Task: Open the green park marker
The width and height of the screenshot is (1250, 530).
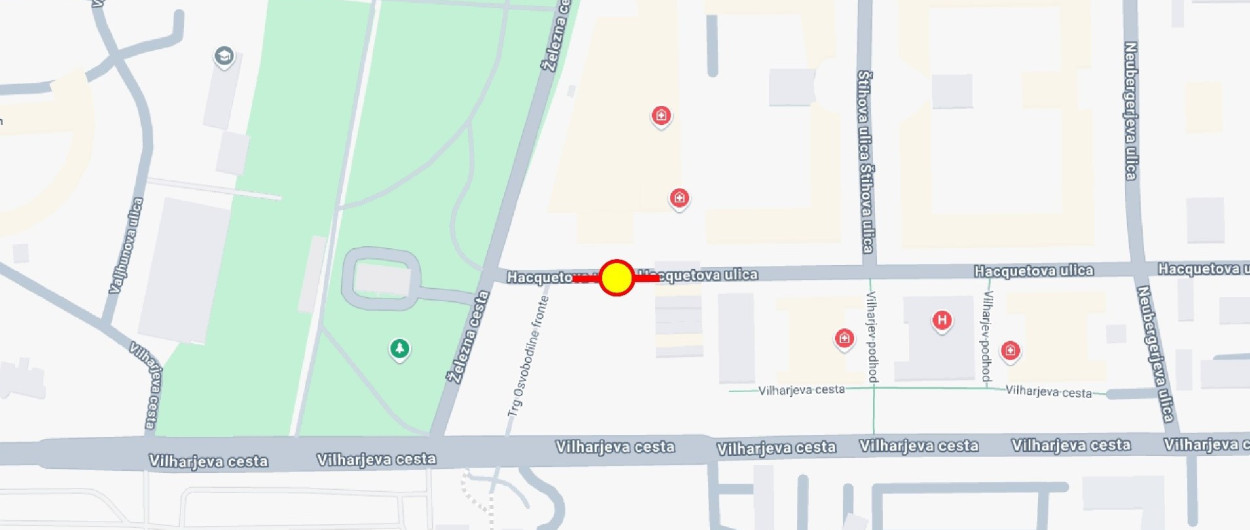Action: click(400, 348)
